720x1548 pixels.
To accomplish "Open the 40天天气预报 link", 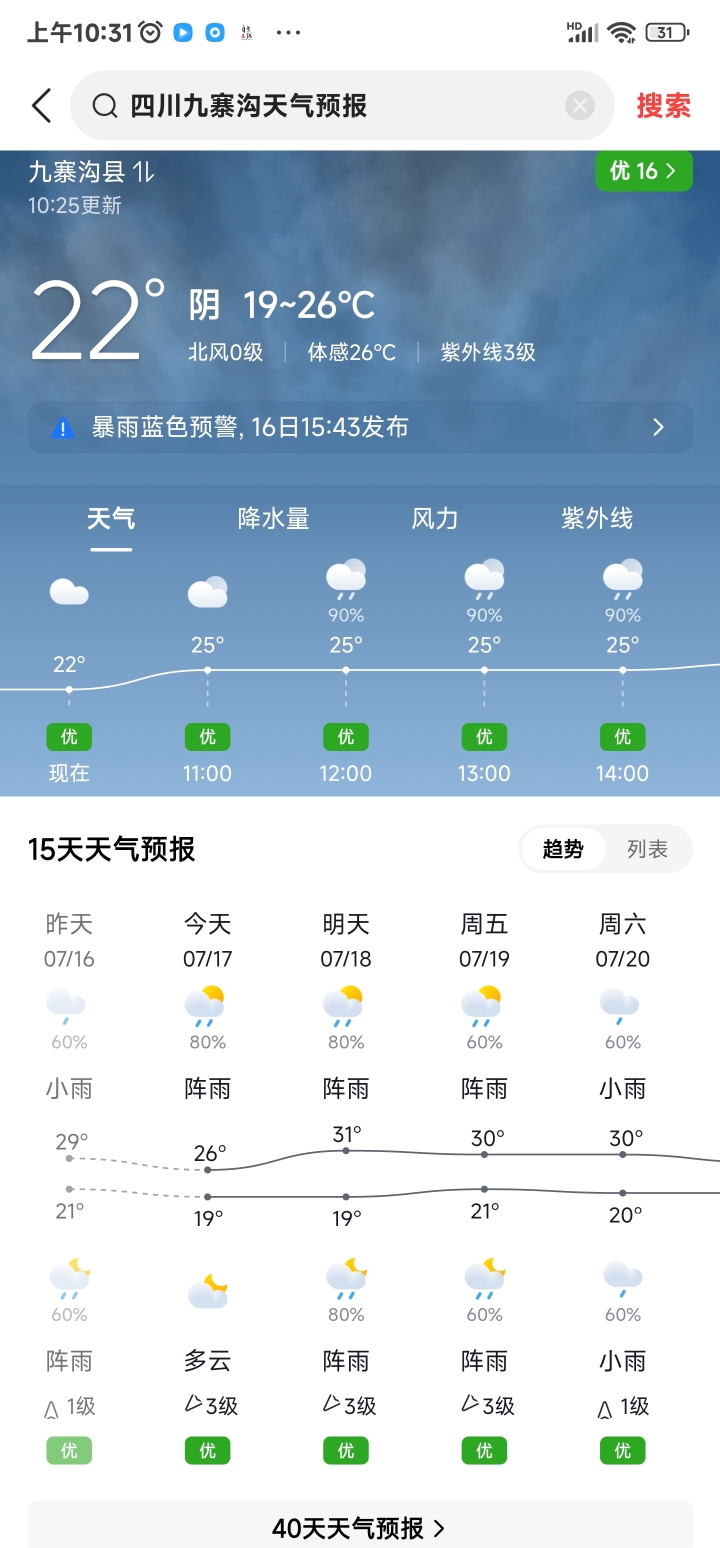I will [359, 1528].
